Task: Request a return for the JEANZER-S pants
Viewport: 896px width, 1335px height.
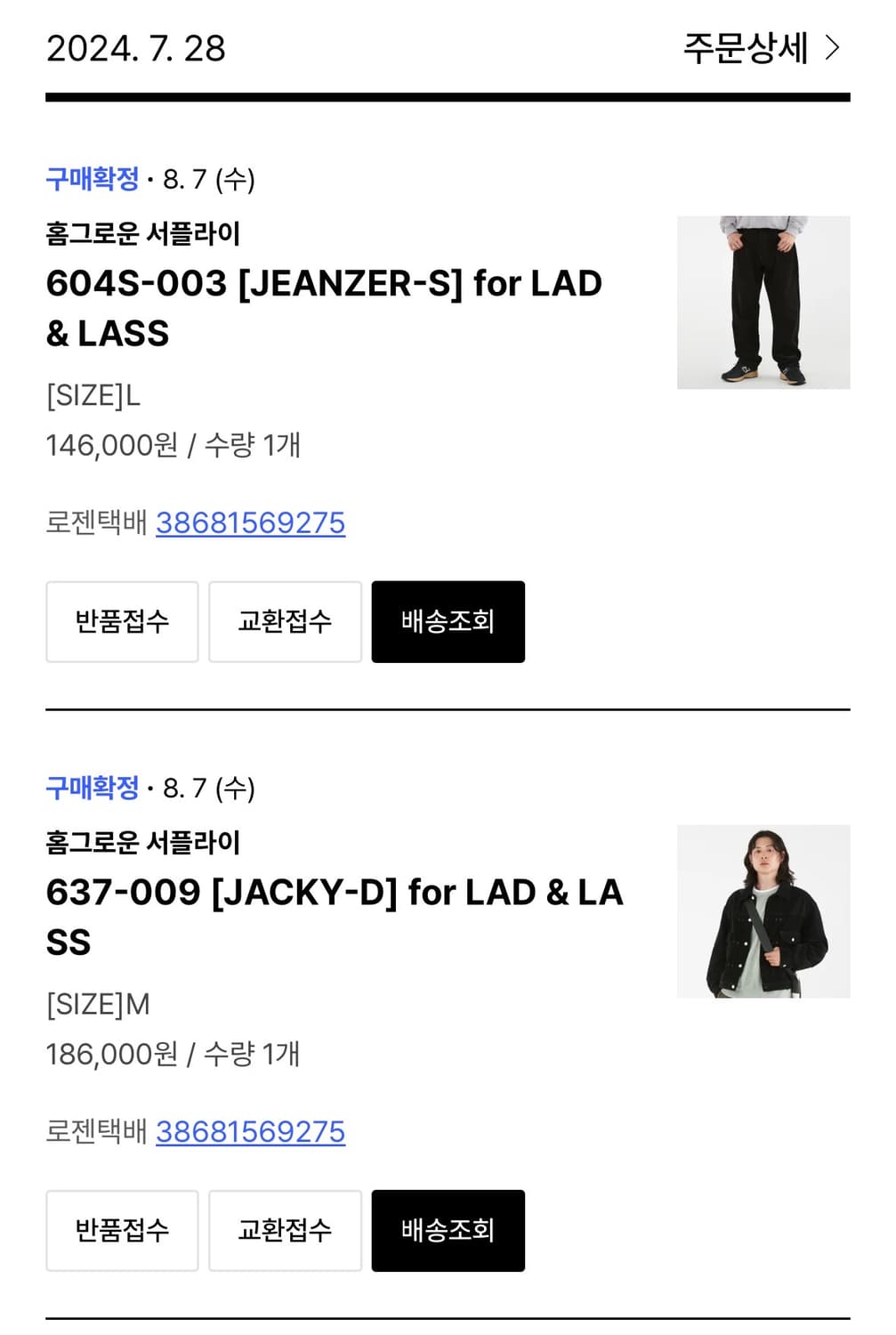Action: point(122,621)
